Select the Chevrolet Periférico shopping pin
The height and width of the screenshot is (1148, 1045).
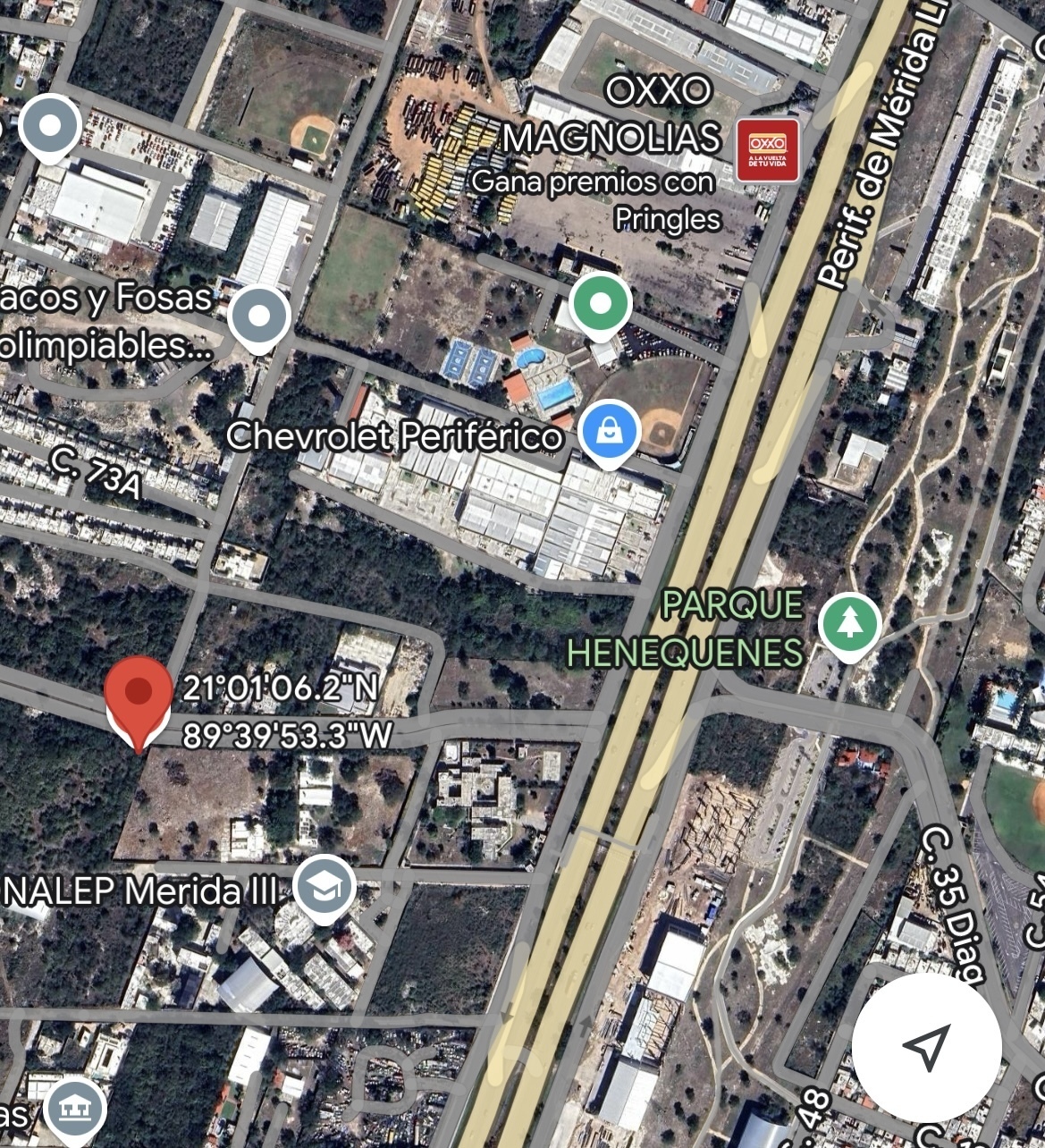tap(609, 432)
